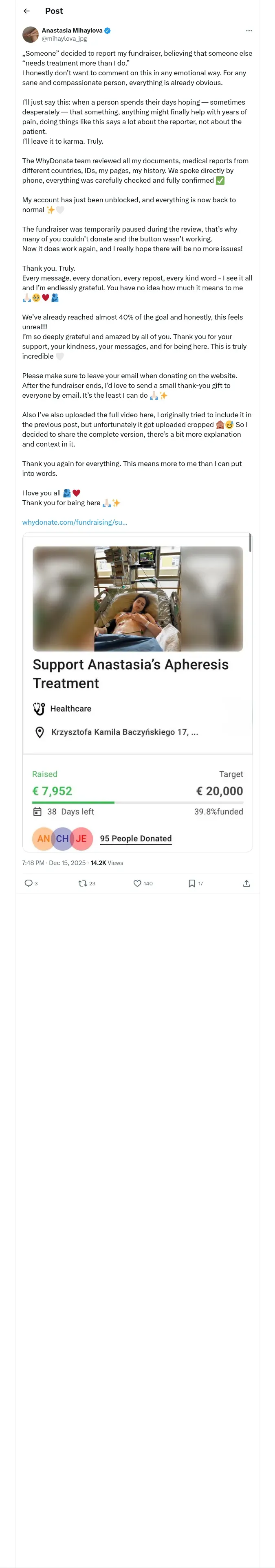Visit the Anastasia Mihaylova profile name

coord(71,31)
